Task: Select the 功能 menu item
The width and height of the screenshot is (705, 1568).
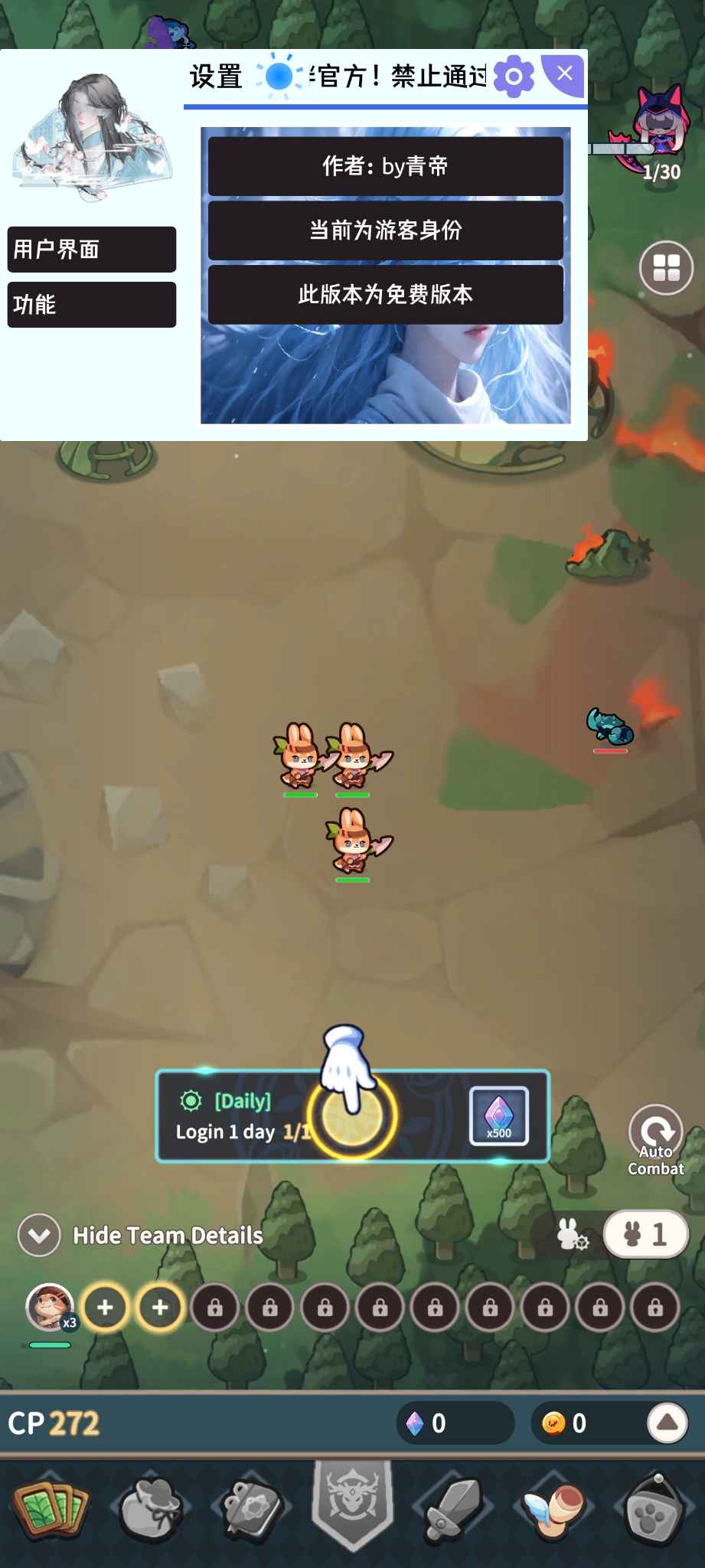Action: (91, 304)
